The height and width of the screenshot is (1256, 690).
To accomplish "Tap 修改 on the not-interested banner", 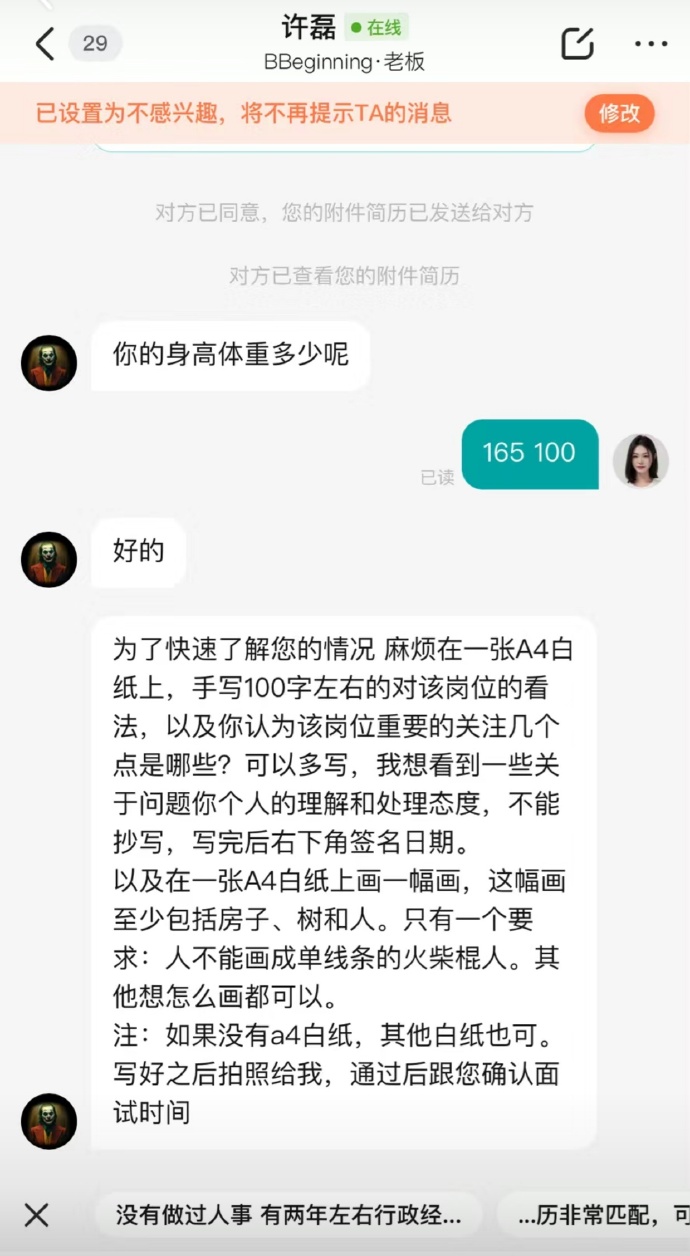I will pyautogui.click(x=619, y=113).
